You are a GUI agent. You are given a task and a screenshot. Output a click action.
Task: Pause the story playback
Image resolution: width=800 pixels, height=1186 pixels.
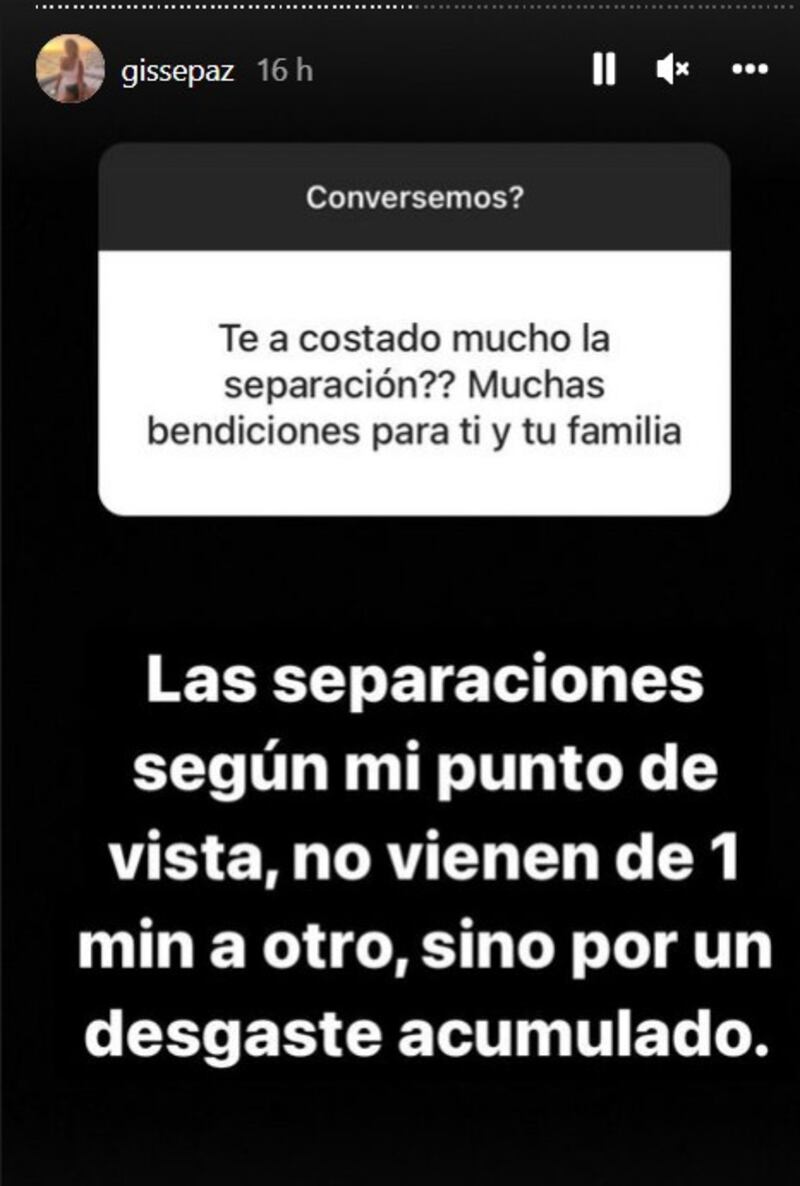[604, 69]
